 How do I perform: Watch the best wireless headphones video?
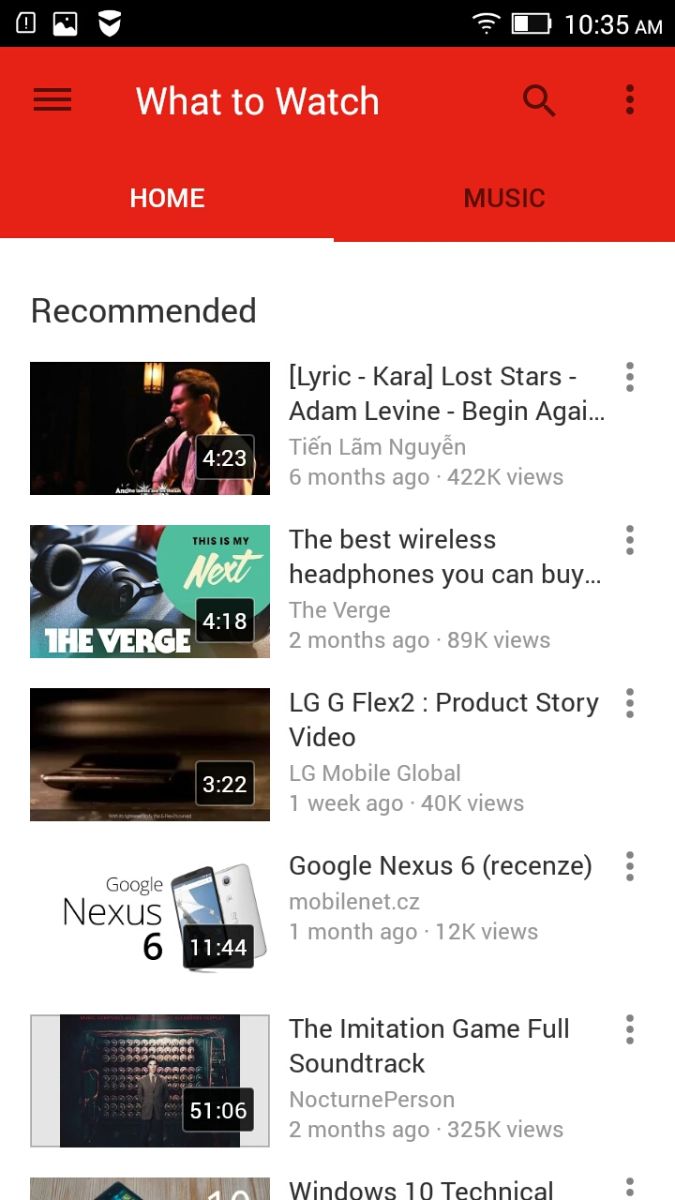tap(150, 591)
